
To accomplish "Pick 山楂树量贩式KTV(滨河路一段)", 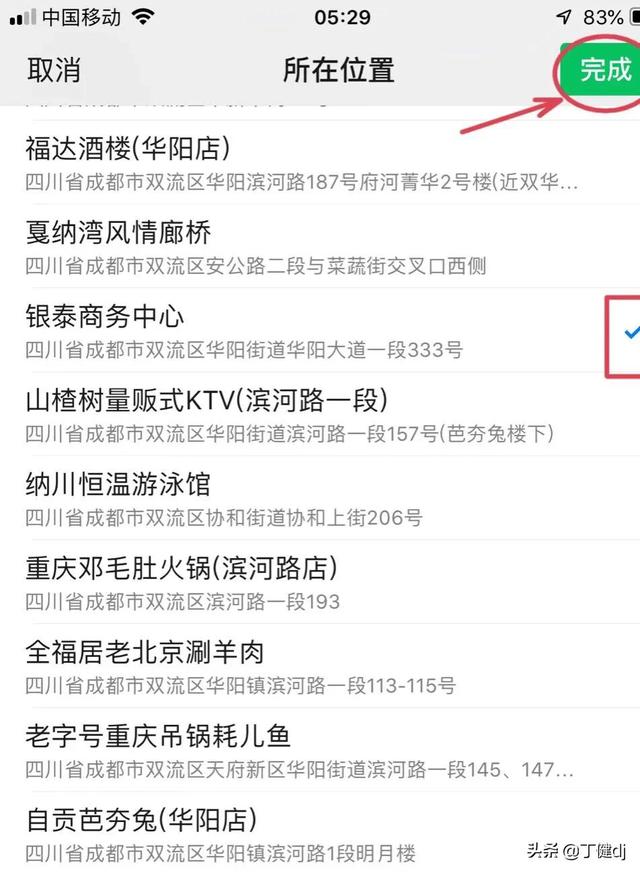I will 300,415.
